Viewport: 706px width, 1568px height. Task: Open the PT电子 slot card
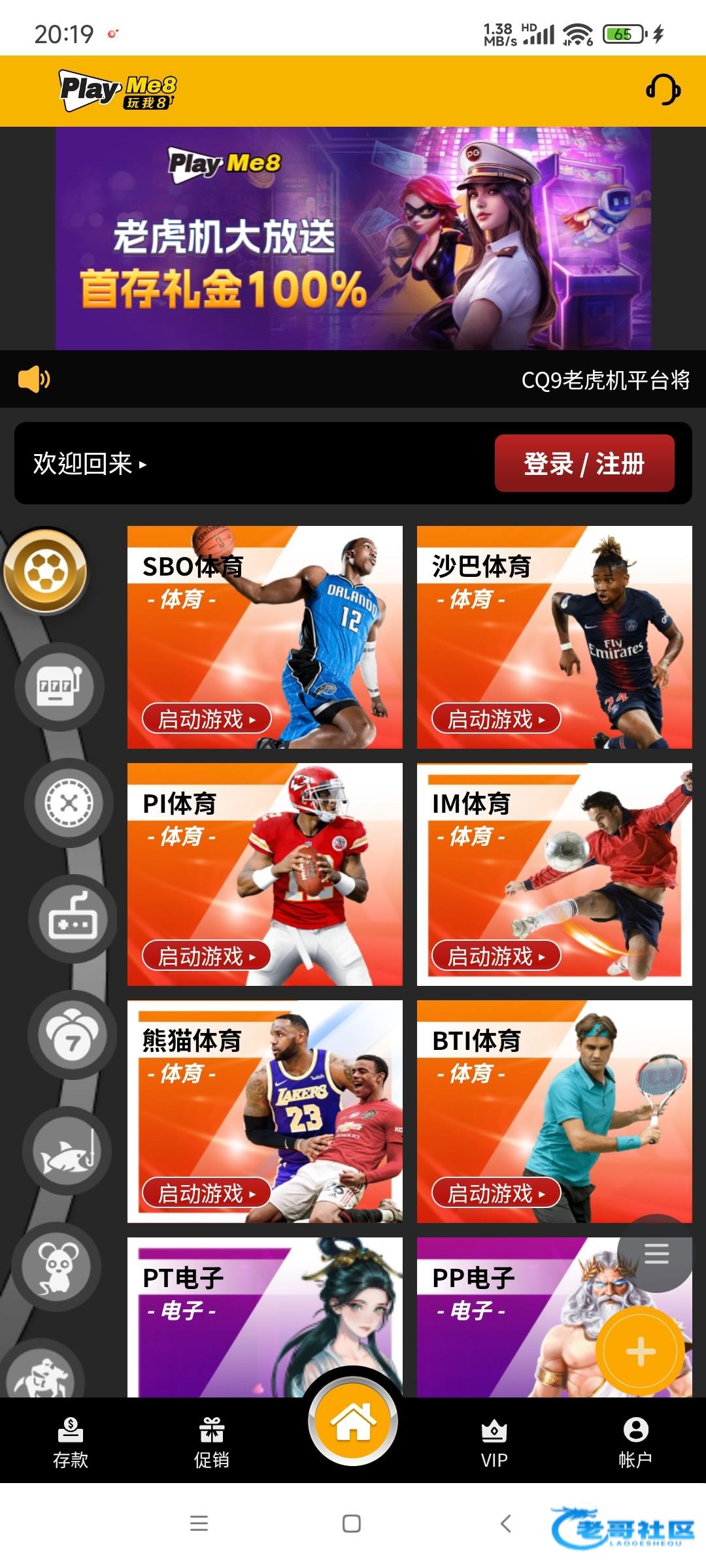(264, 1316)
